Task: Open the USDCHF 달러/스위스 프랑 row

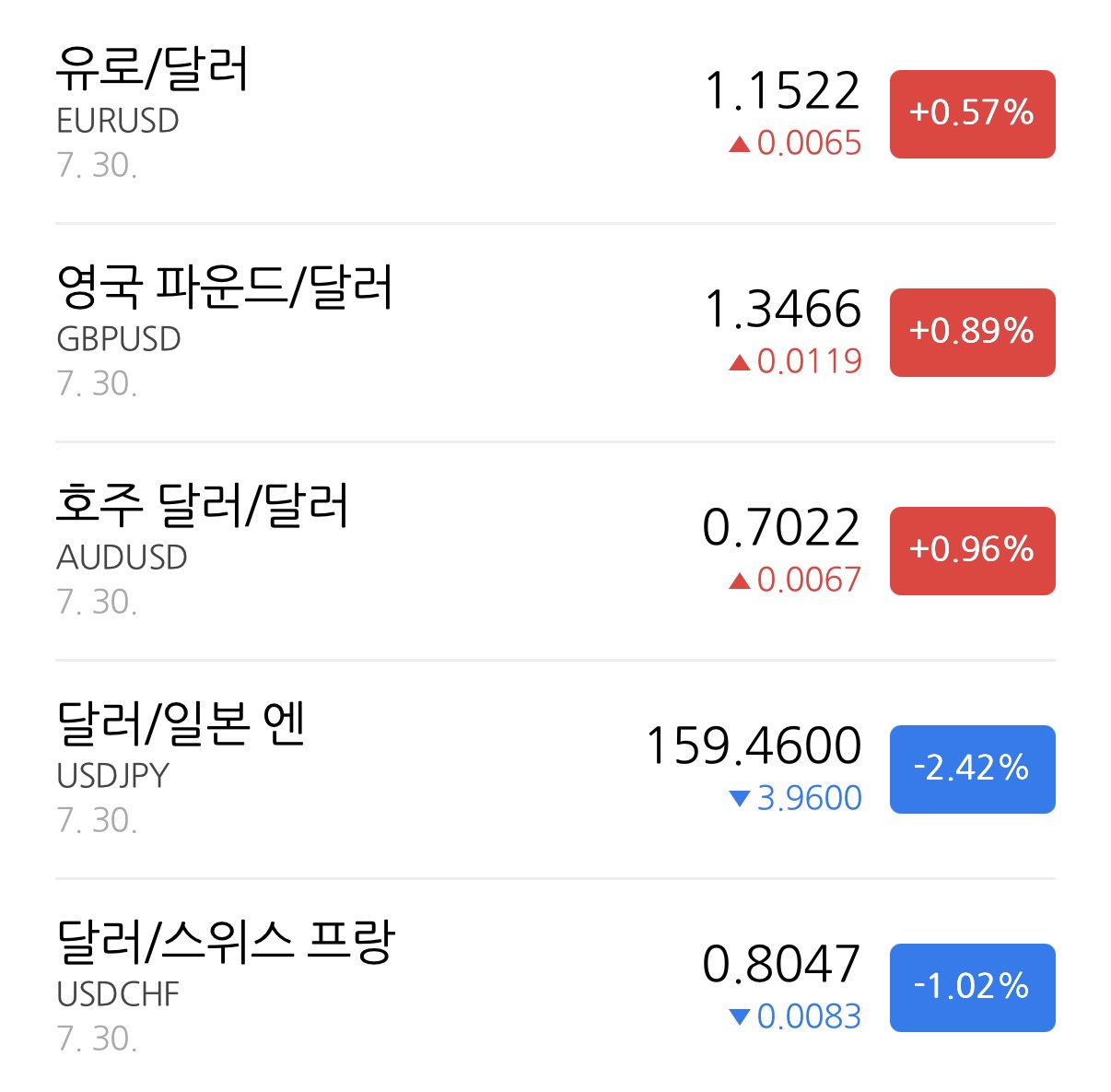Action: coord(555,985)
